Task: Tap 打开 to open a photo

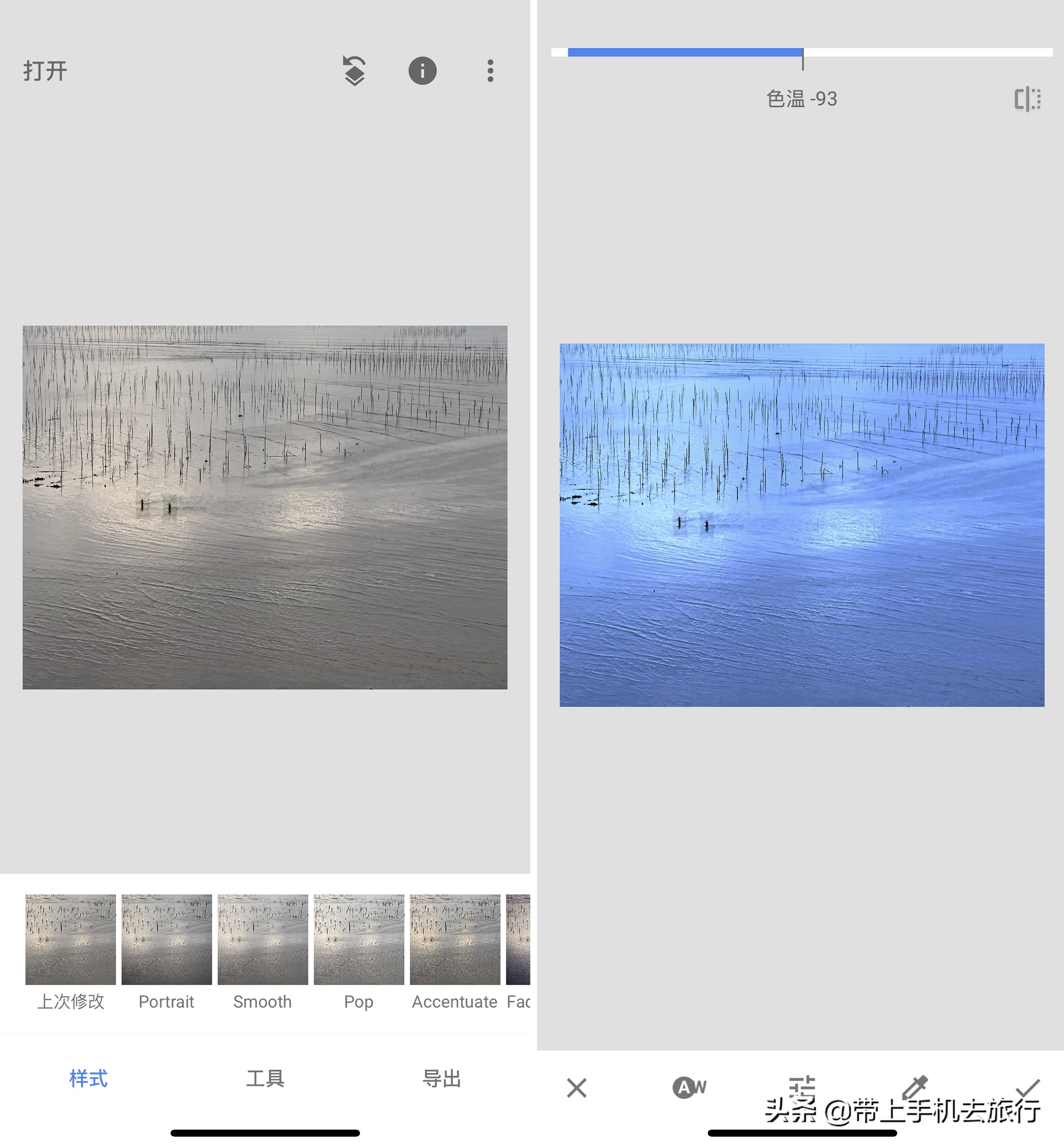Action: 45,70
